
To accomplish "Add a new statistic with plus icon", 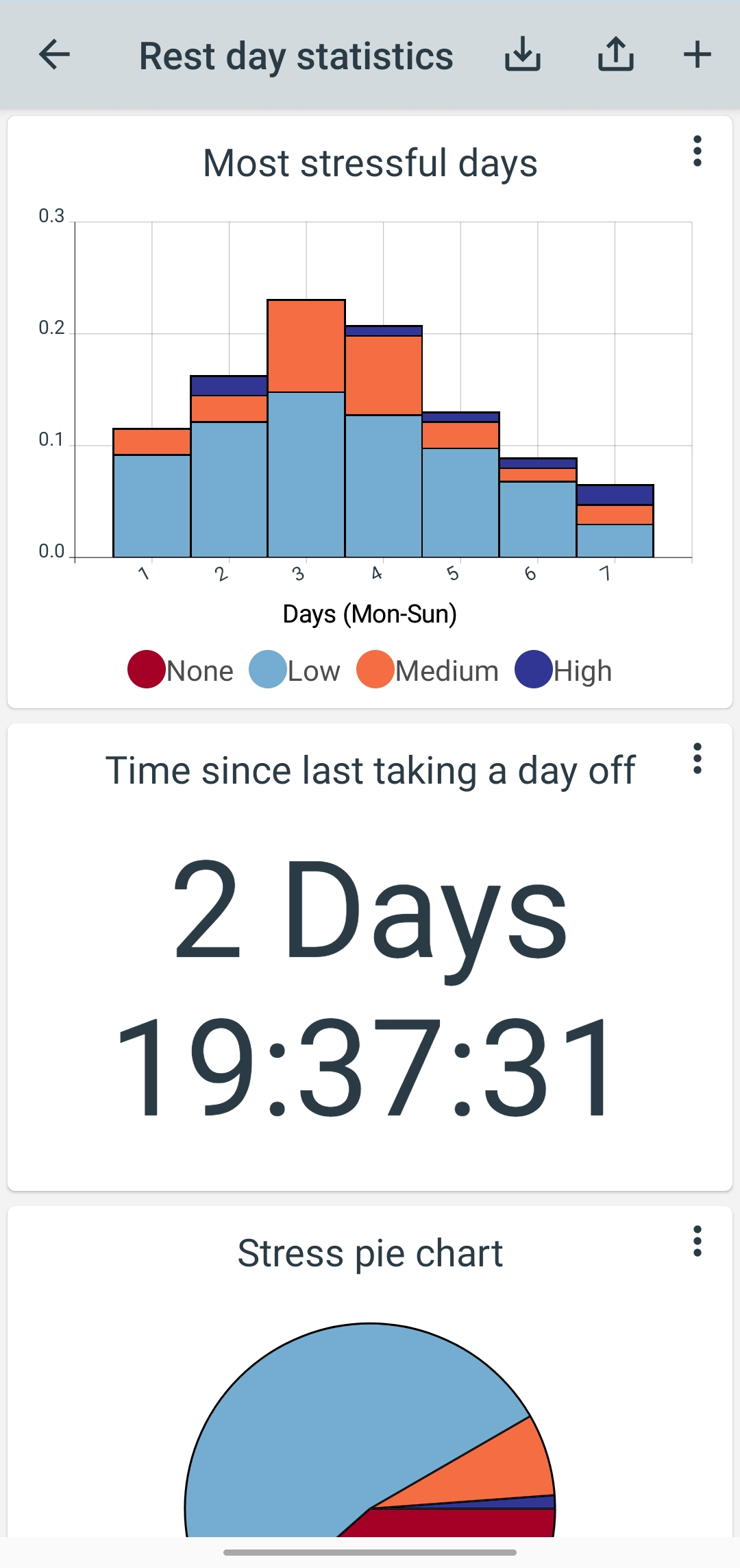I will (697, 55).
